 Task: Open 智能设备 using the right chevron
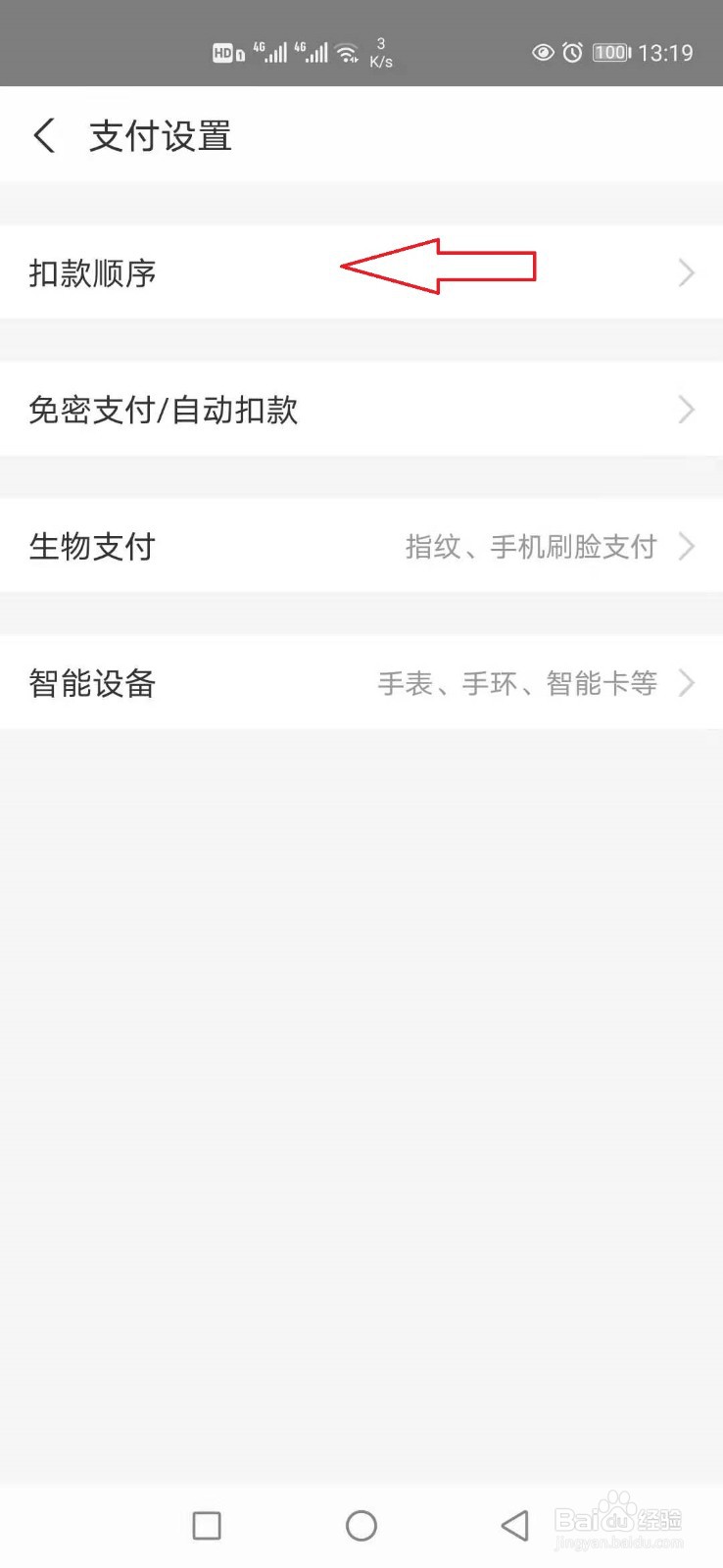tap(687, 683)
